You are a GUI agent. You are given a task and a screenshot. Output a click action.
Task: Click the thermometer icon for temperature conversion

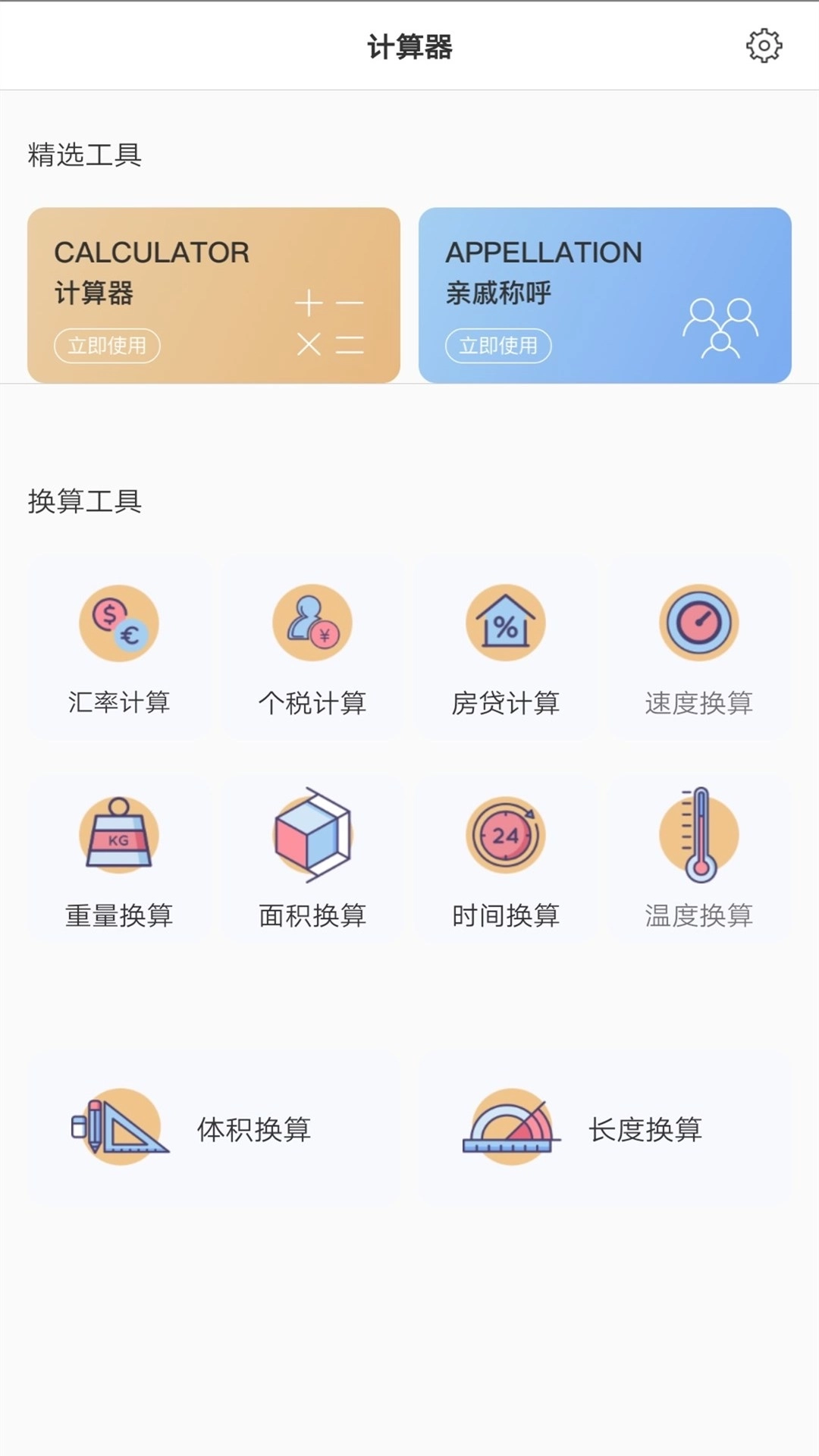point(698,833)
